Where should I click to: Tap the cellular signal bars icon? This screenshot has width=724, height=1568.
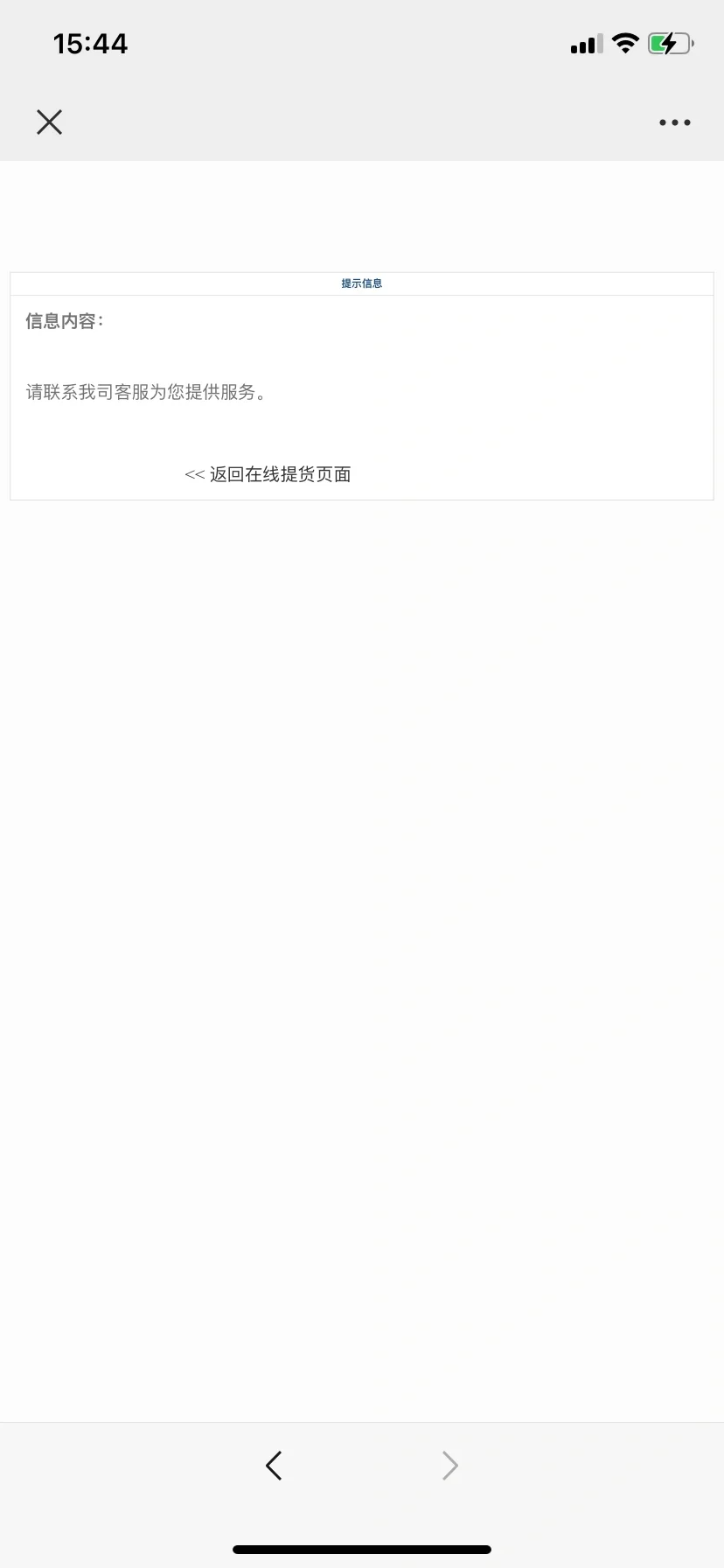[587, 42]
